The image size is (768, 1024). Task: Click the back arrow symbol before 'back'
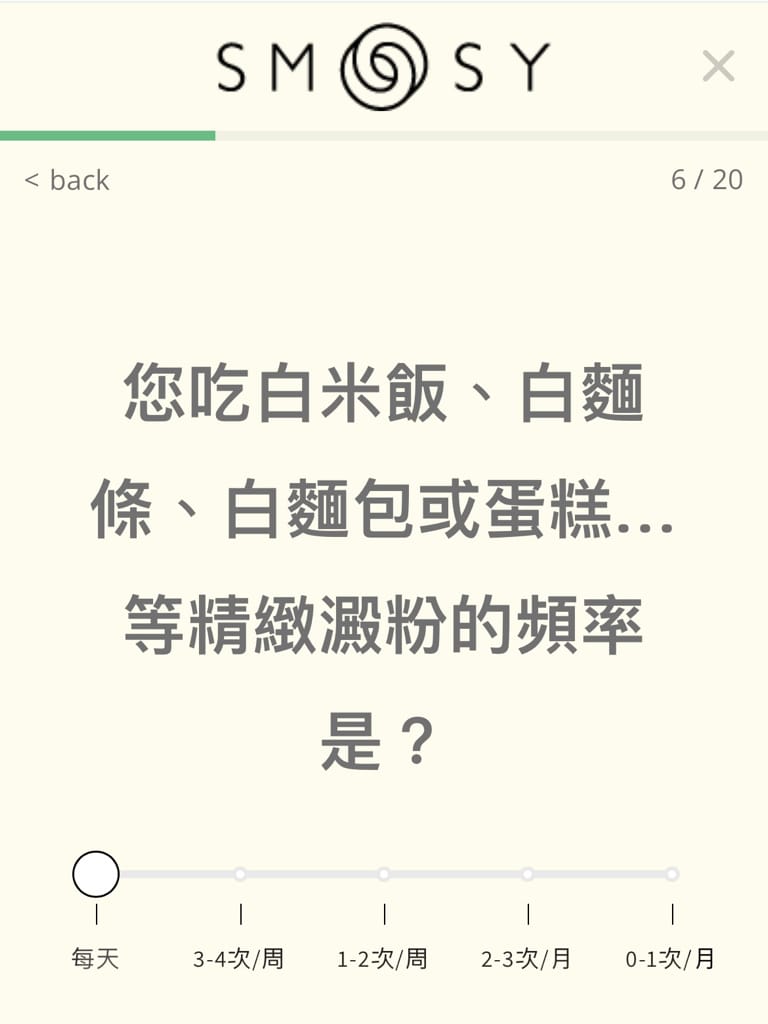tap(32, 180)
